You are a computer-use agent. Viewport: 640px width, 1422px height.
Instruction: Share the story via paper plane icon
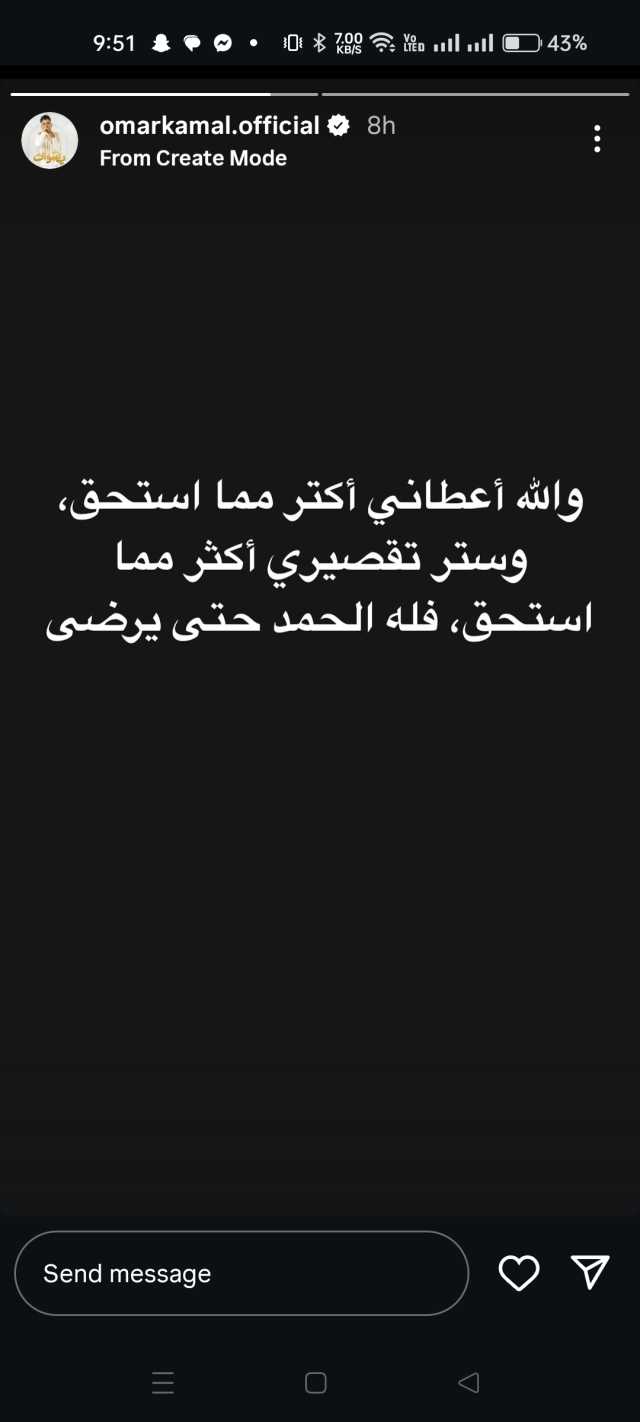[x=590, y=1272]
